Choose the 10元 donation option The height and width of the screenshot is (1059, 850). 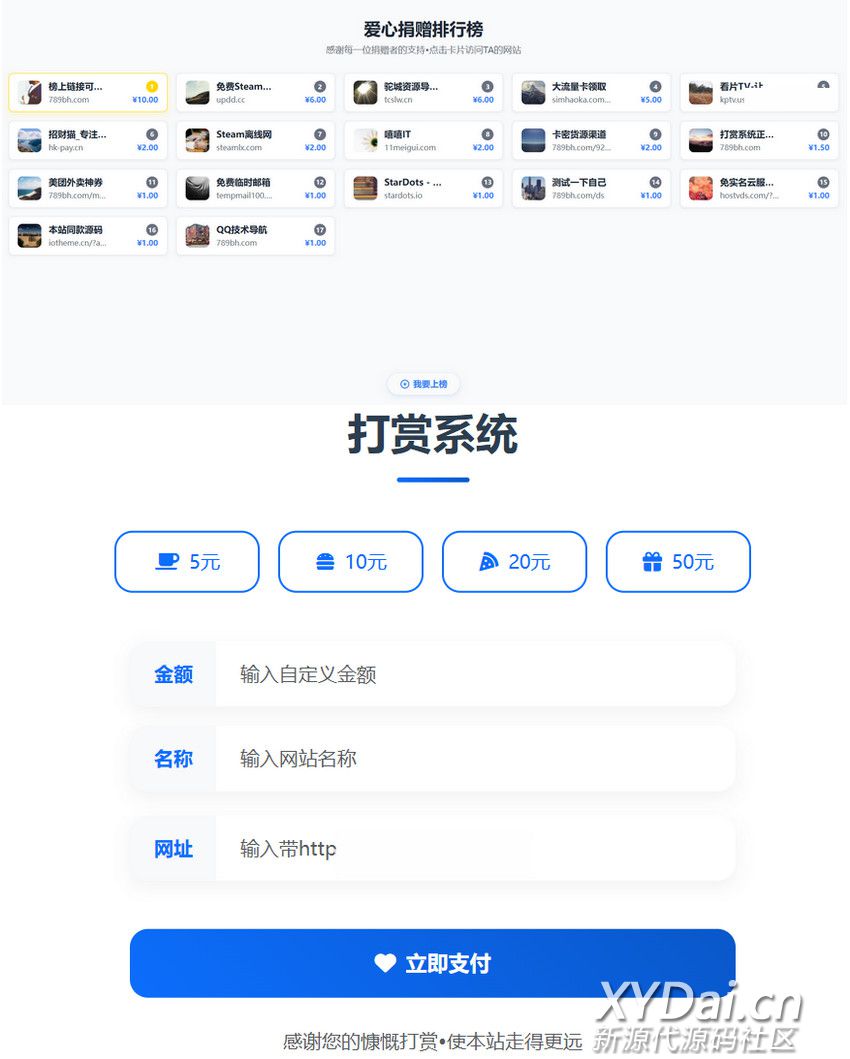click(x=350, y=562)
